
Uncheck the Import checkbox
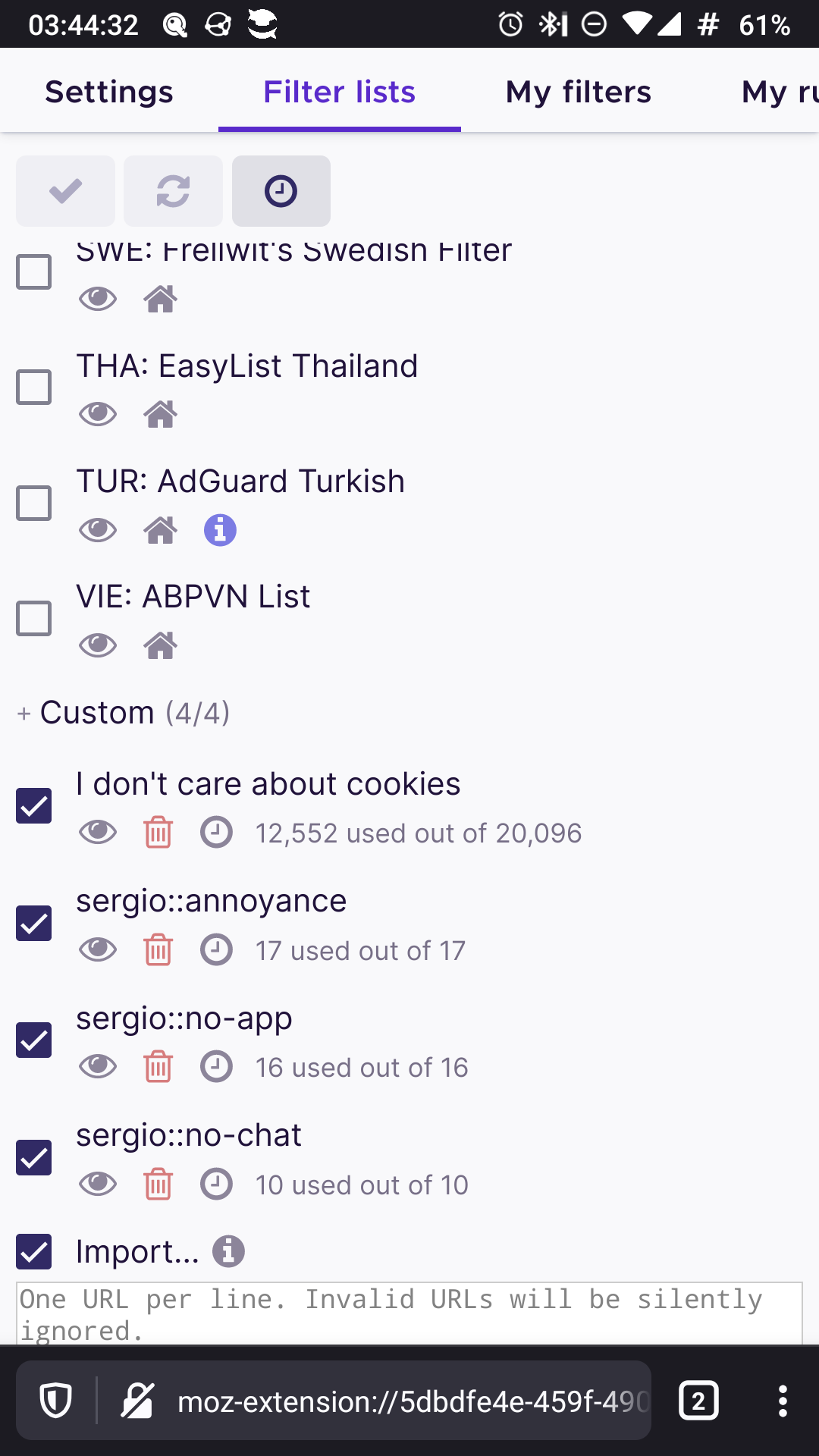tap(34, 1251)
